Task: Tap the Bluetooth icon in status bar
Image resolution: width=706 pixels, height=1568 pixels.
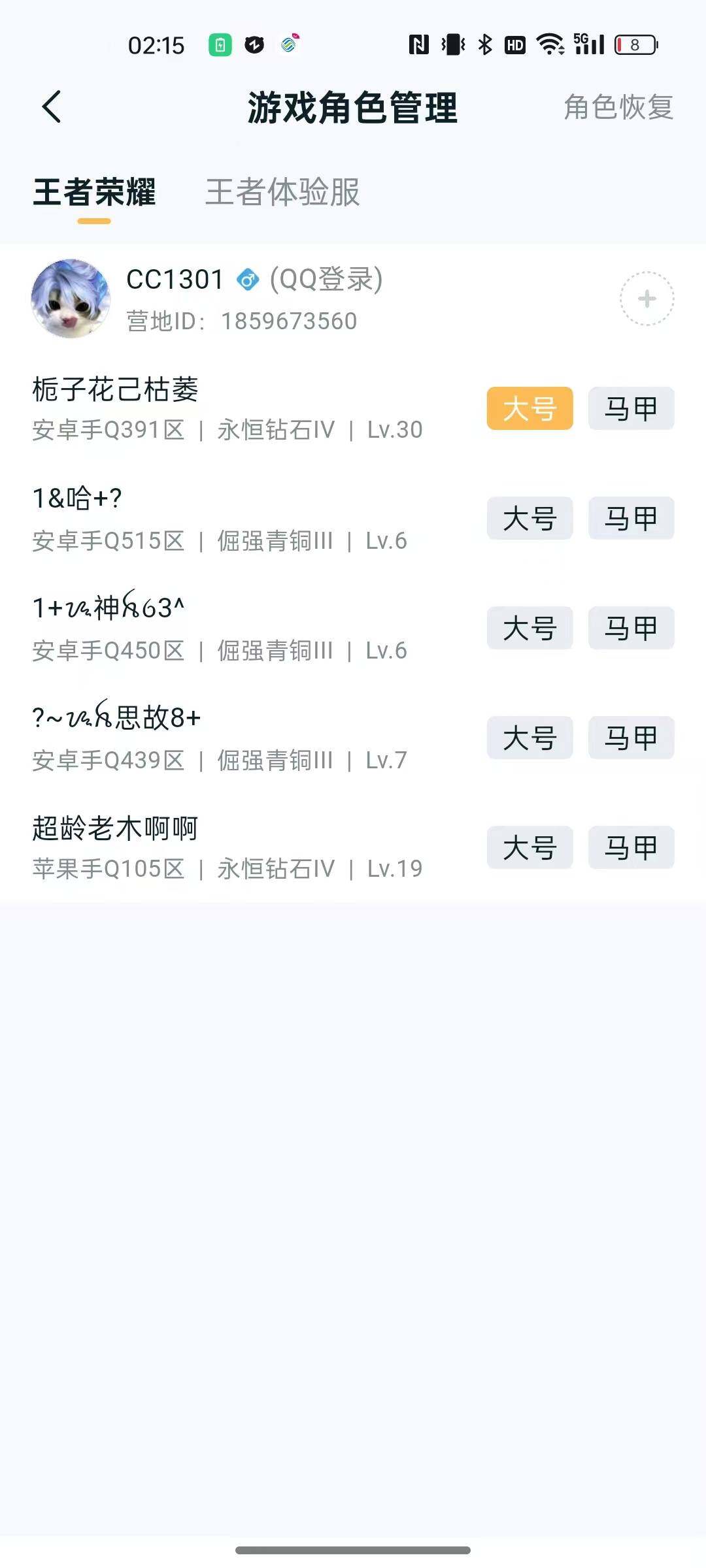Action: click(x=485, y=44)
